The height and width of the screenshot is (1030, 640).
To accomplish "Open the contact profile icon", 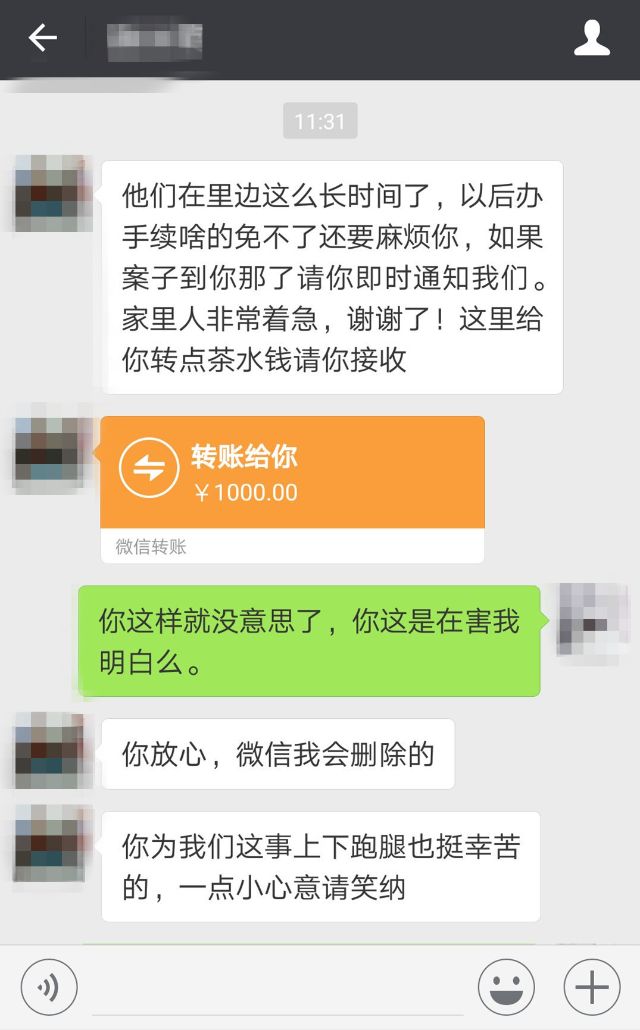I will [x=592, y=39].
